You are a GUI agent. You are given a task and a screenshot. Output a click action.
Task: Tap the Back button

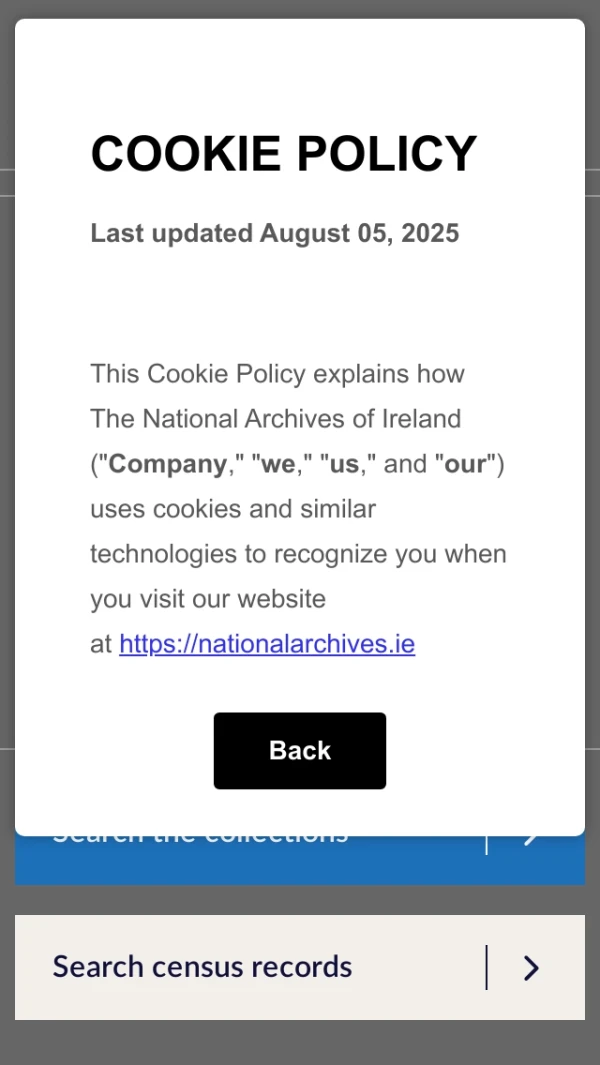pyautogui.click(x=299, y=751)
